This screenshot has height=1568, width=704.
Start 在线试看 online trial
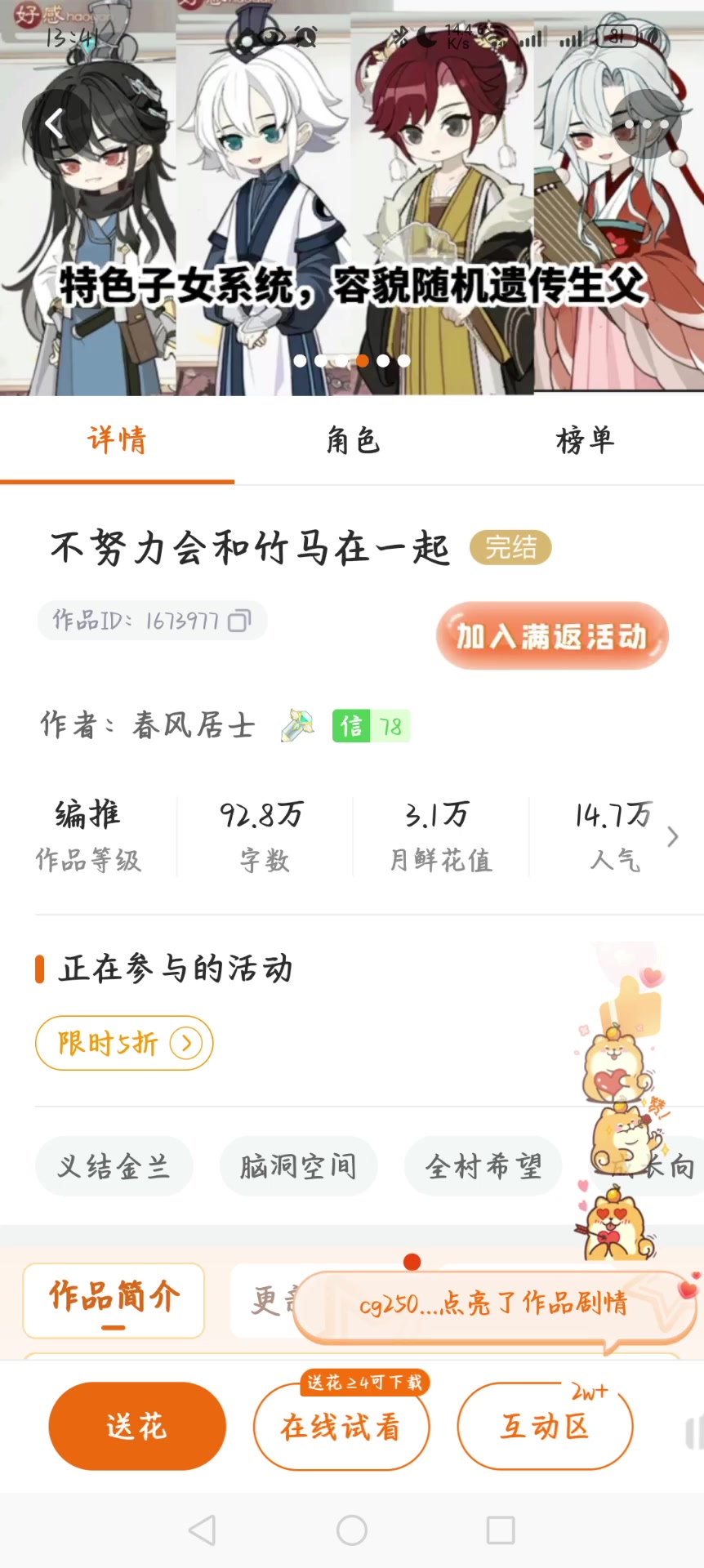tap(341, 1427)
